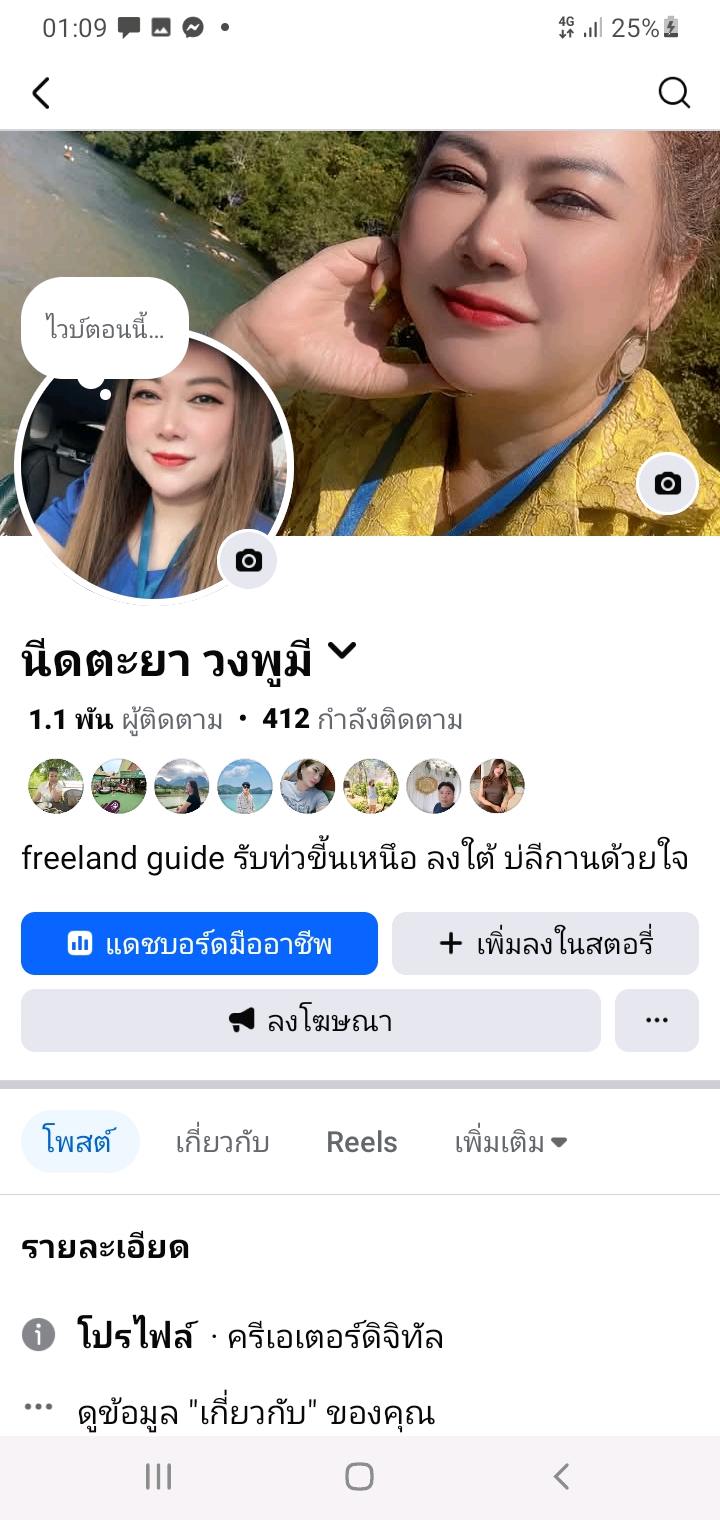Screen dimensions: 720x1520
Task: Expand profile switcher chevron beside the name
Action: (x=342, y=651)
